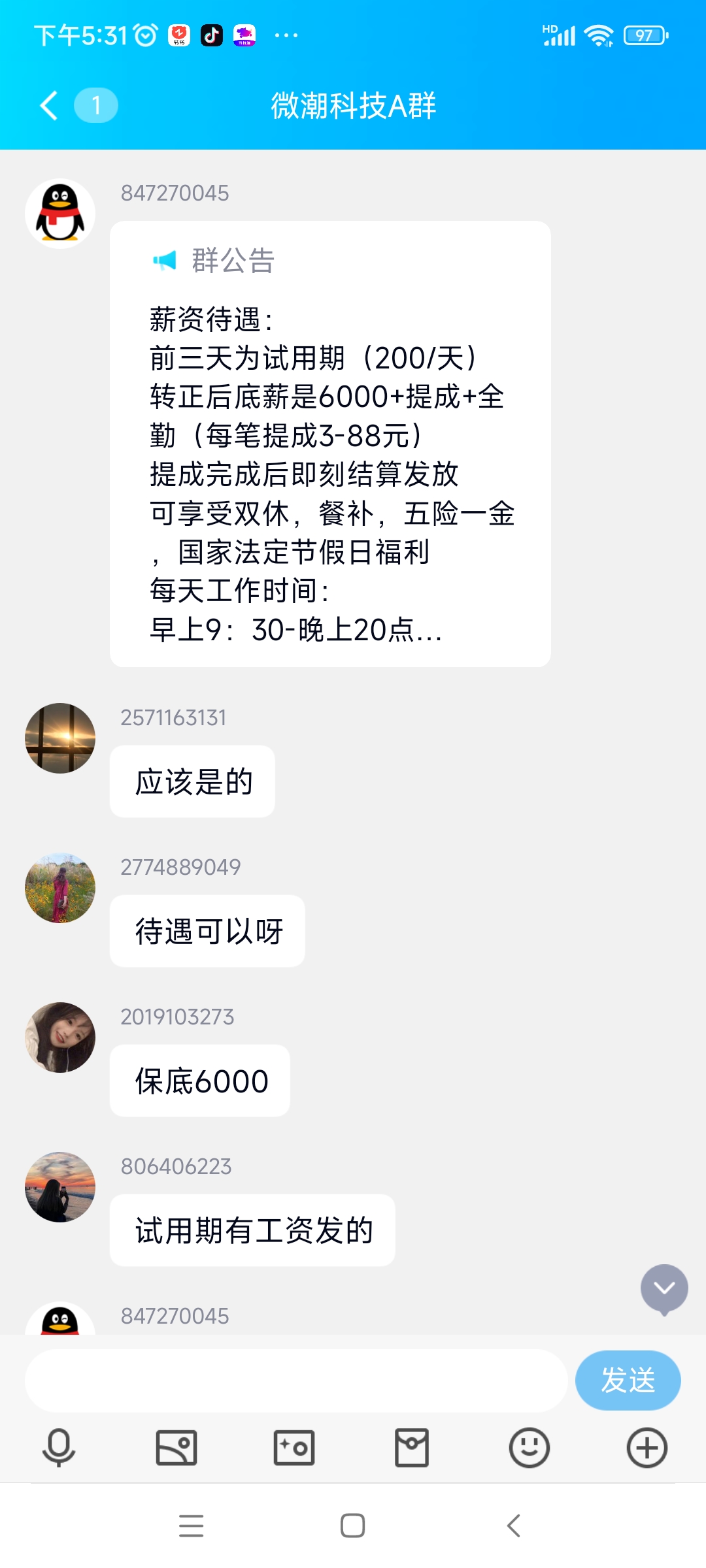The height and width of the screenshot is (1568, 706).
Task: Open group title 微潮科技A群
Action: (353, 106)
